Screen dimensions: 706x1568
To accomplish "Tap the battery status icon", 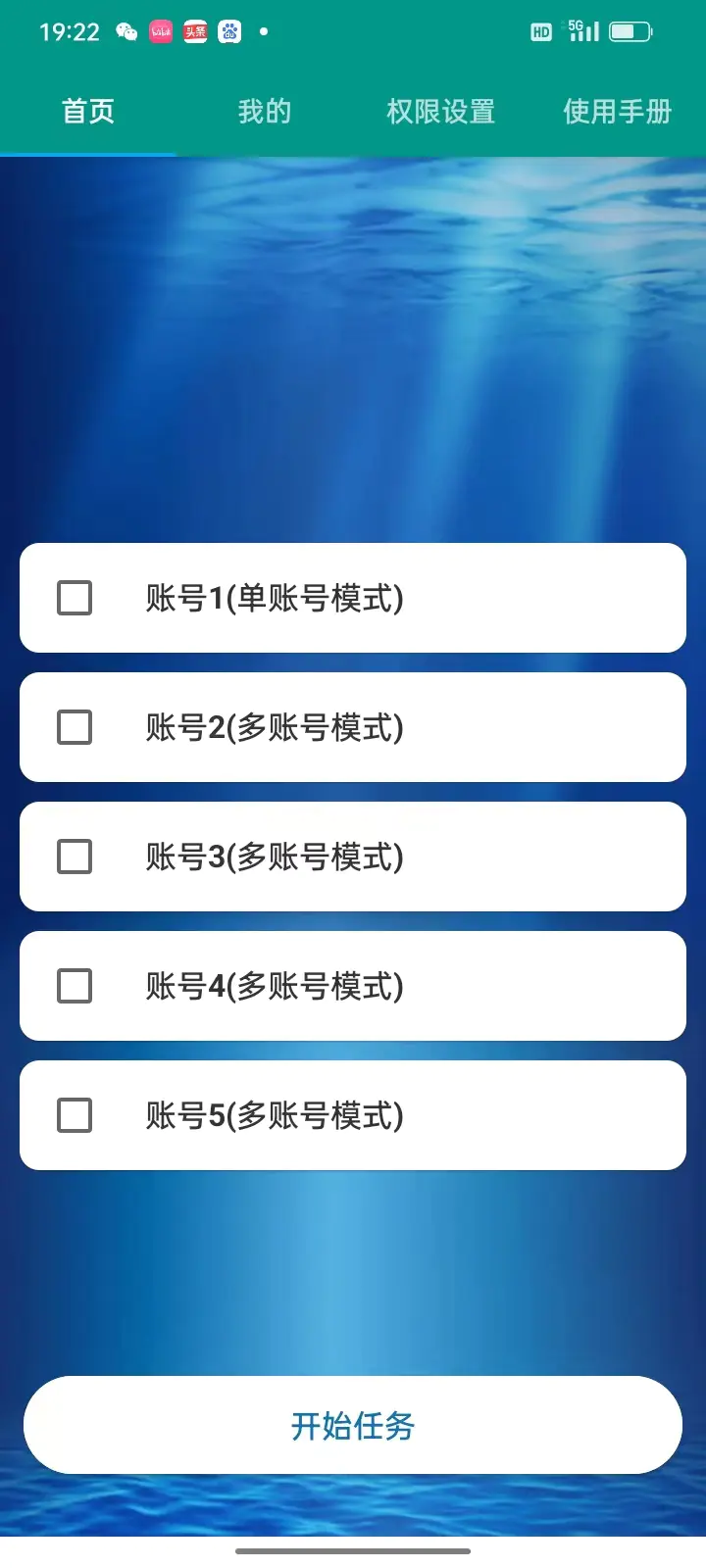I will coord(630,30).
